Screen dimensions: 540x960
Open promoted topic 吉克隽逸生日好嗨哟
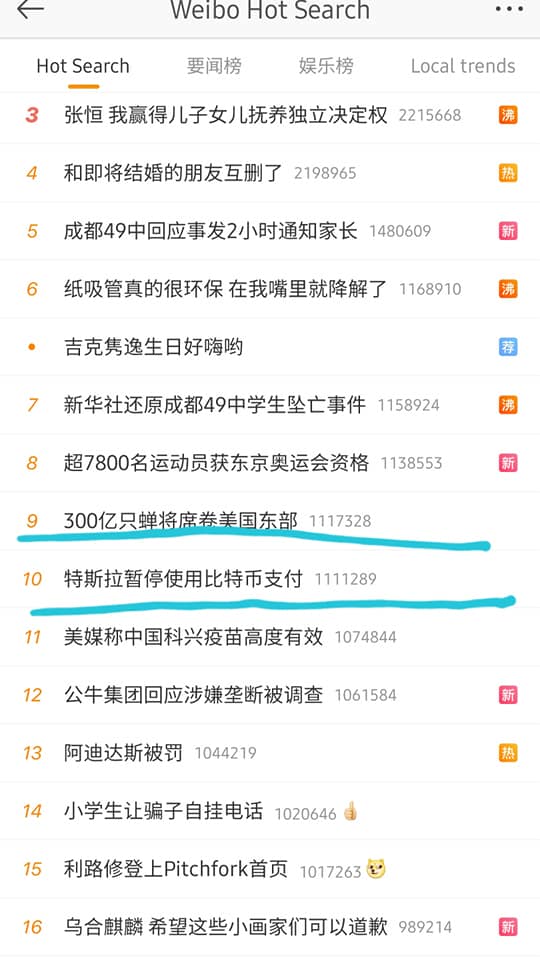click(270, 347)
